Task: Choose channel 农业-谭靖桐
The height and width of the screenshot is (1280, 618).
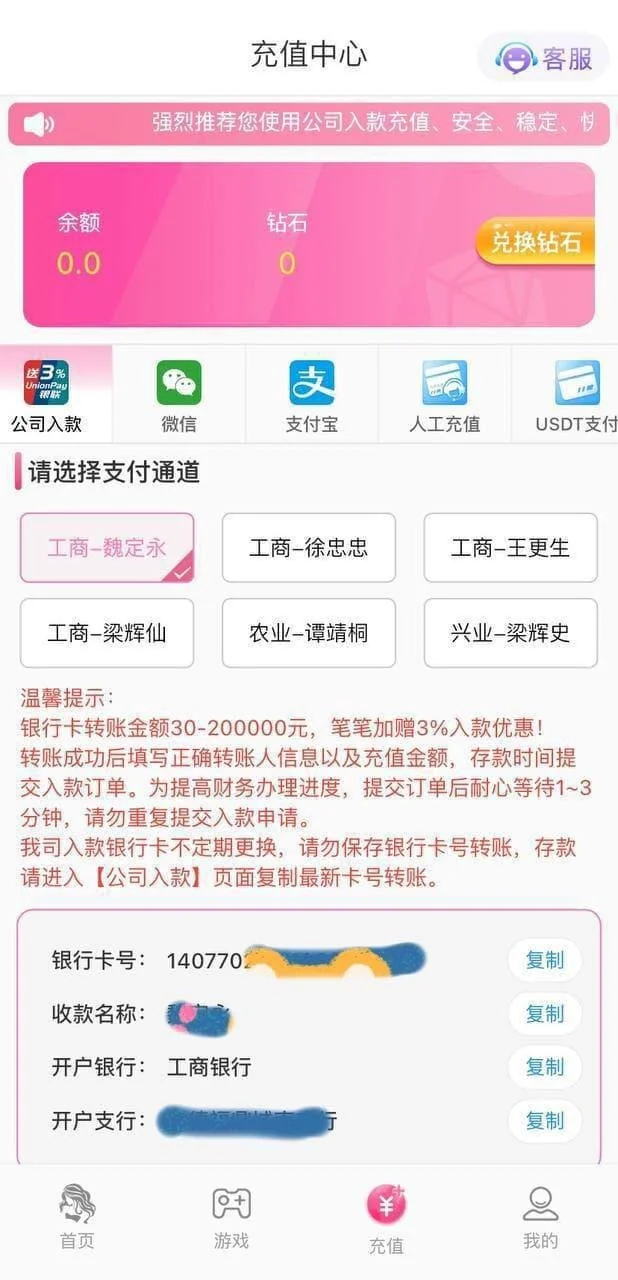Action: pyautogui.click(x=308, y=632)
